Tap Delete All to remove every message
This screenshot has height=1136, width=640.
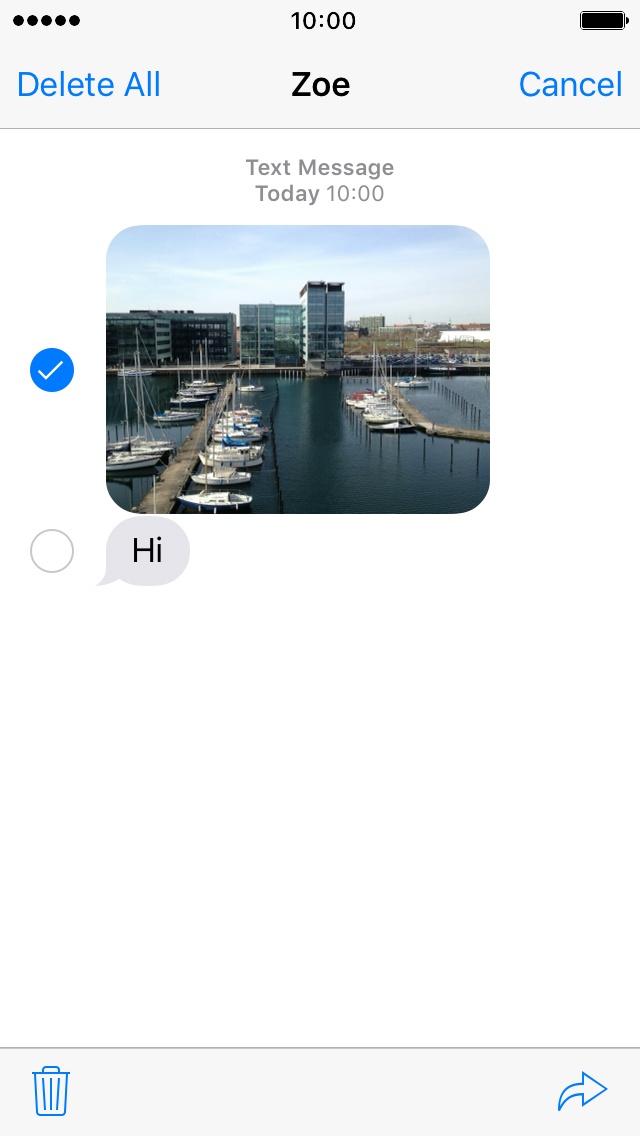[88, 85]
